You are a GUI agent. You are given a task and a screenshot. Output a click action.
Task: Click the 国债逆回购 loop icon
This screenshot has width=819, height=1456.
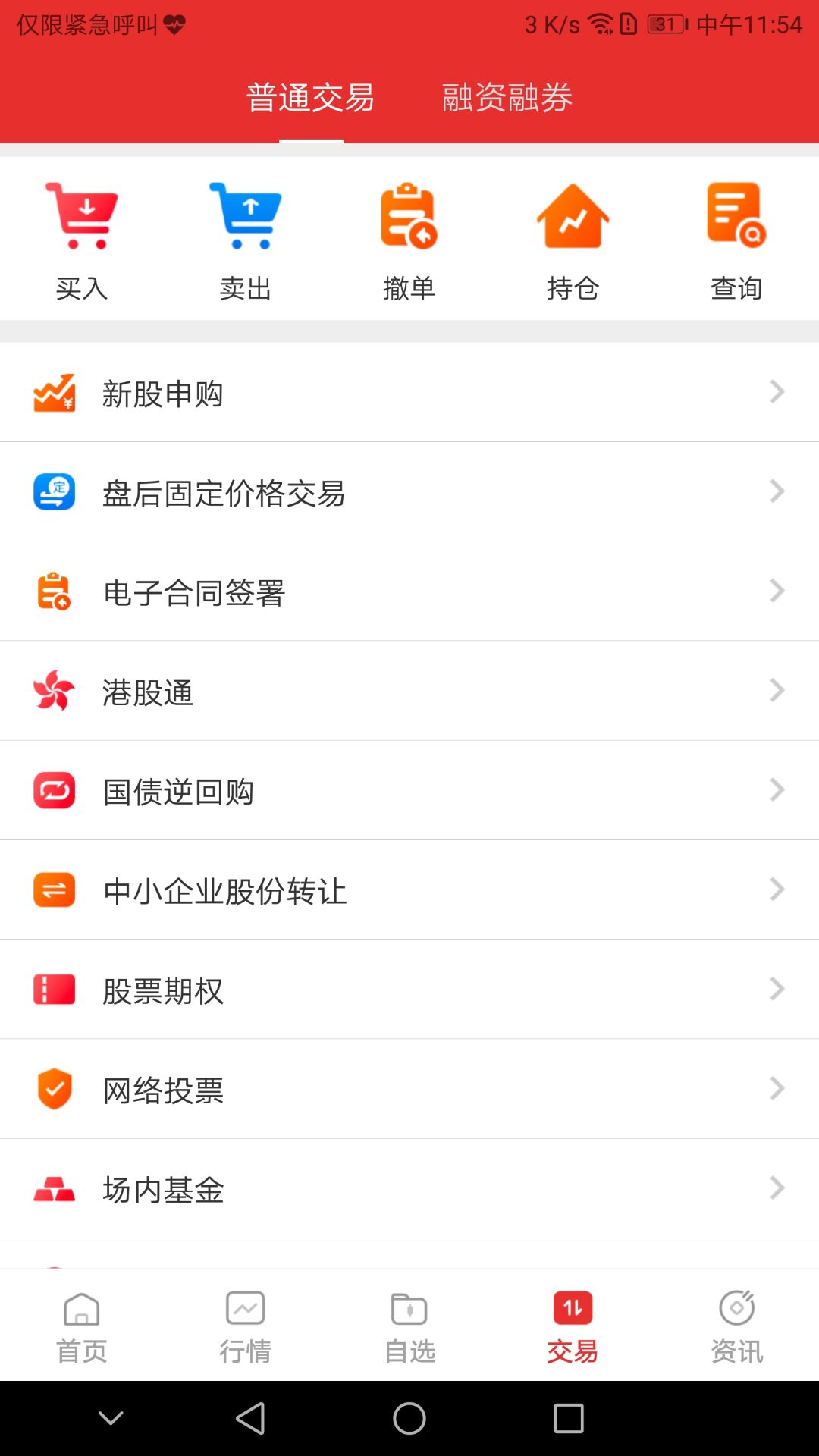55,790
